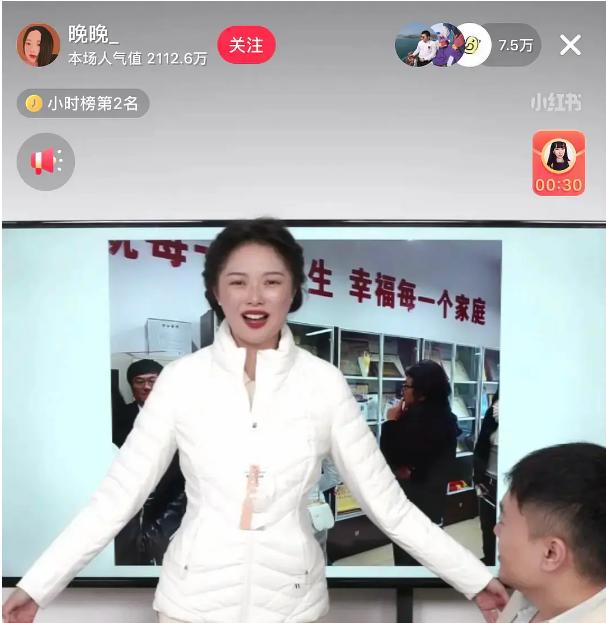606x623 pixels.
Task: Follow the streamer with 关注 button
Action: tap(246, 45)
